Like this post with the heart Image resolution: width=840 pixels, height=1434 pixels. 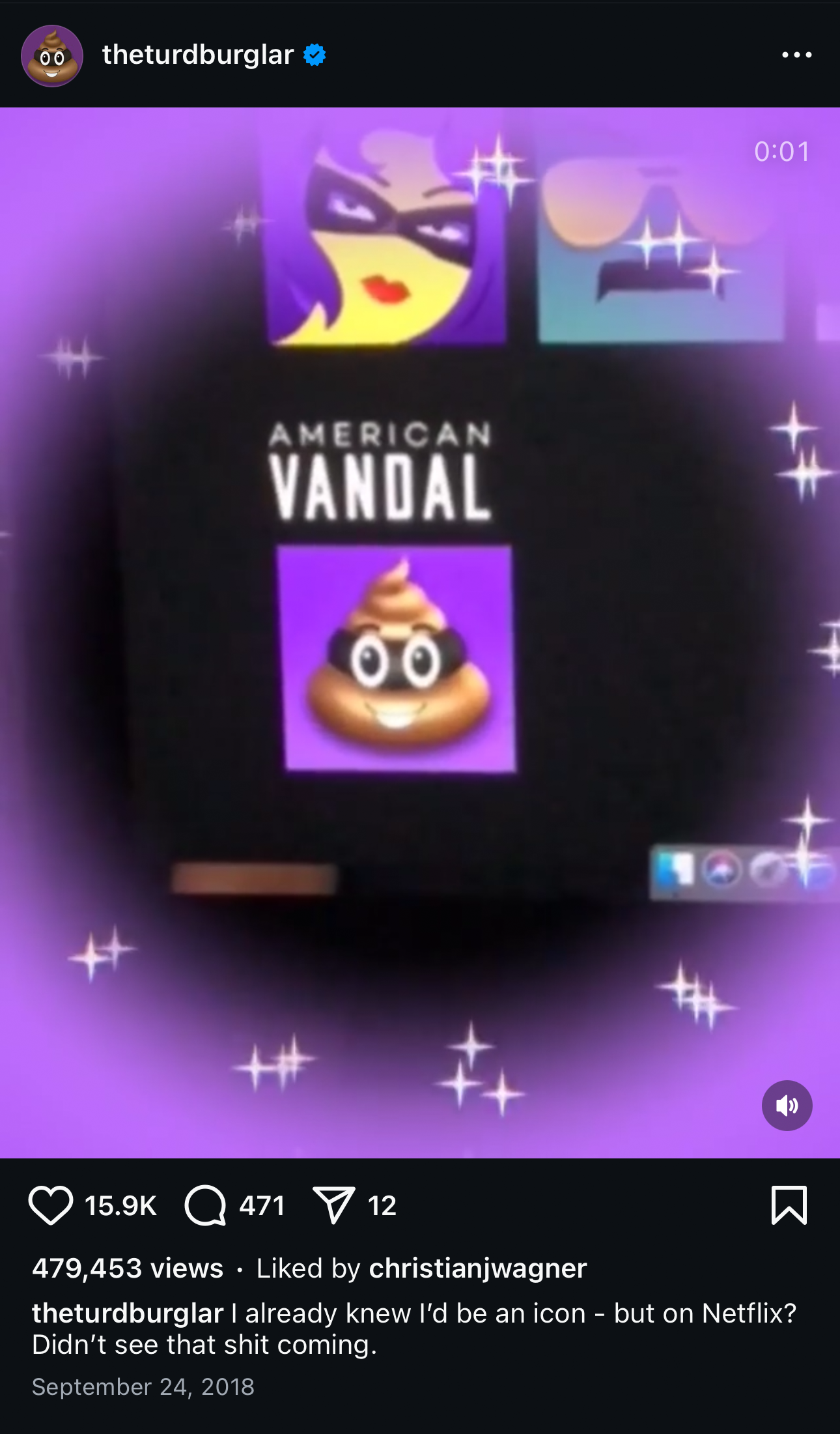[51, 1205]
